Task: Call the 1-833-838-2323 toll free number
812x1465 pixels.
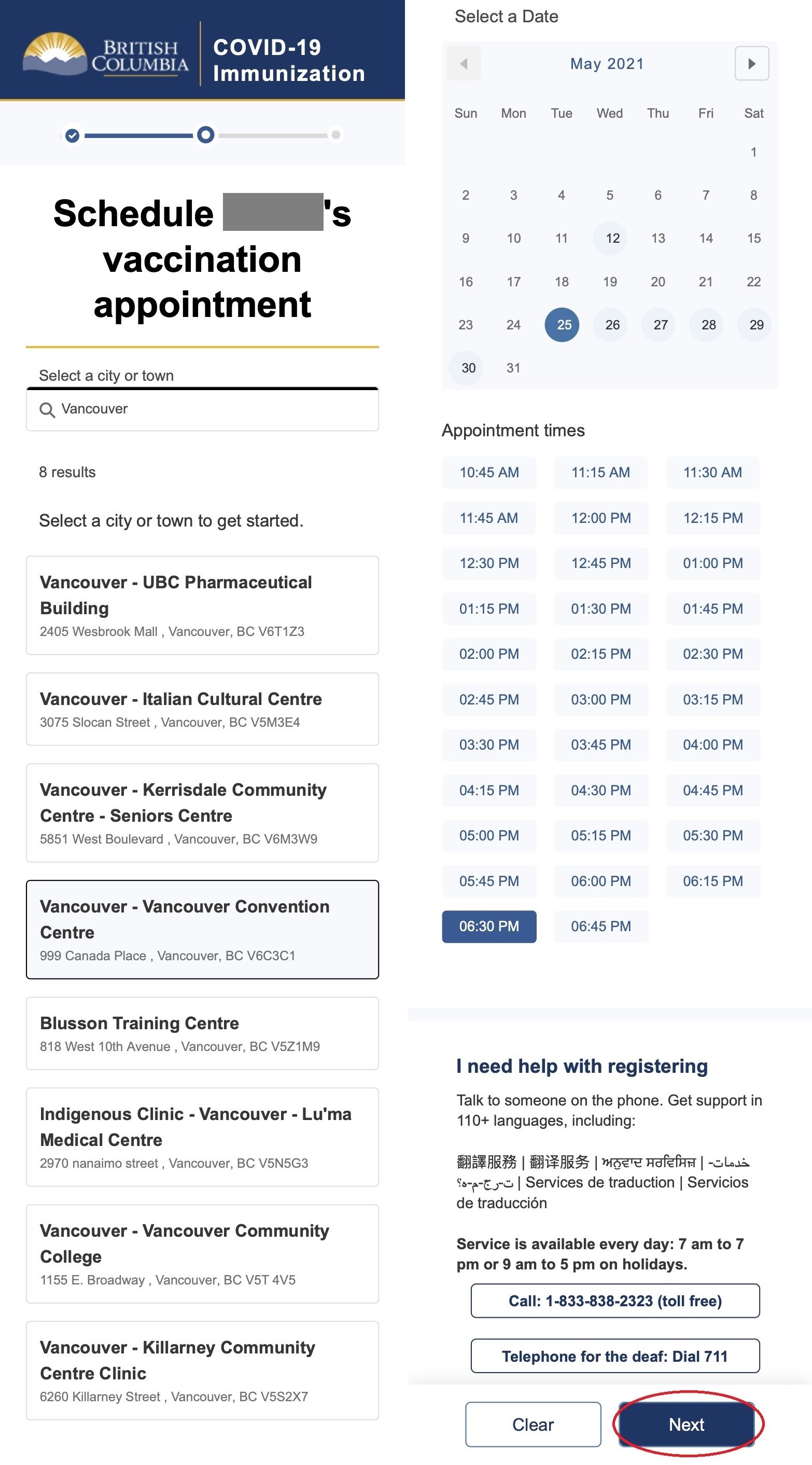Action: click(x=614, y=1301)
